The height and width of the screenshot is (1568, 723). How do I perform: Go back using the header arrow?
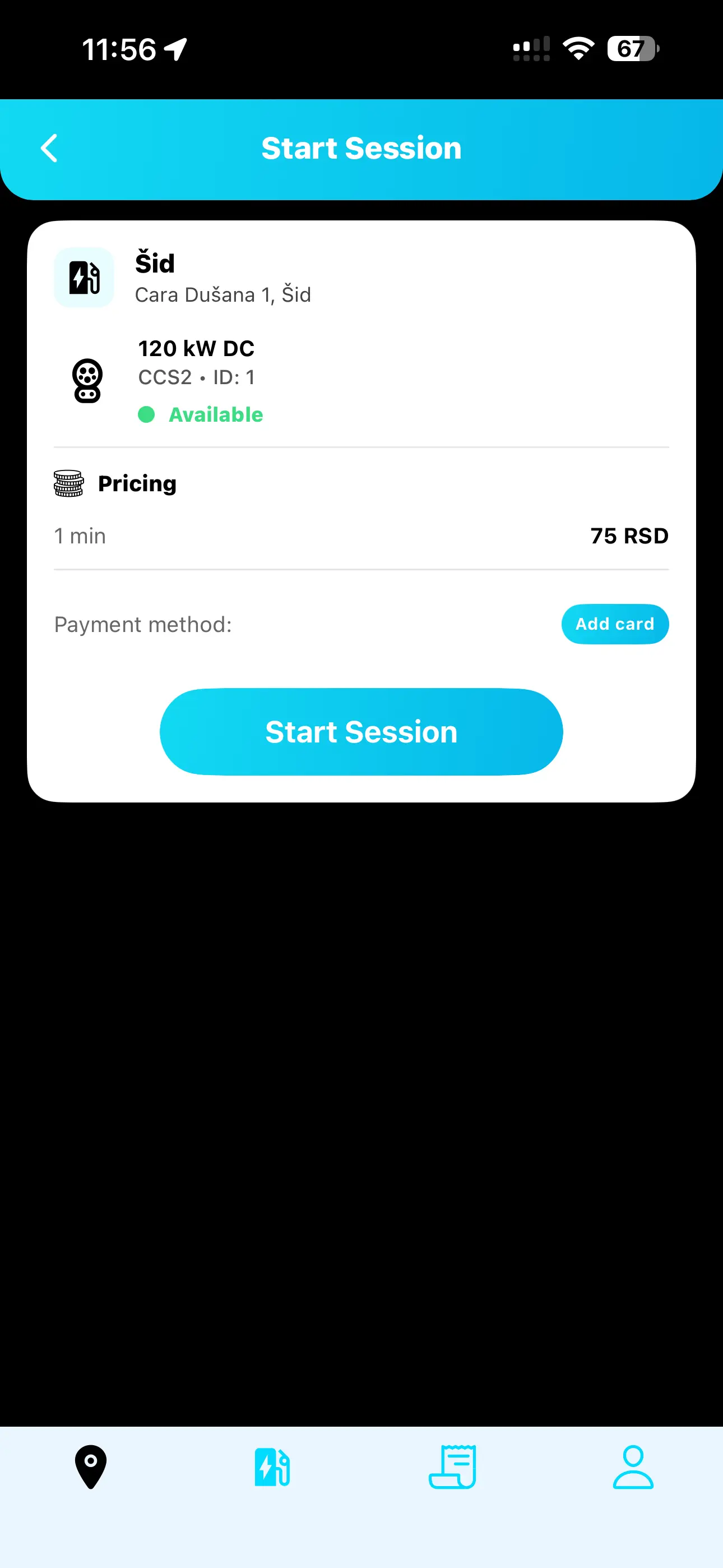pyautogui.click(x=49, y=149)
